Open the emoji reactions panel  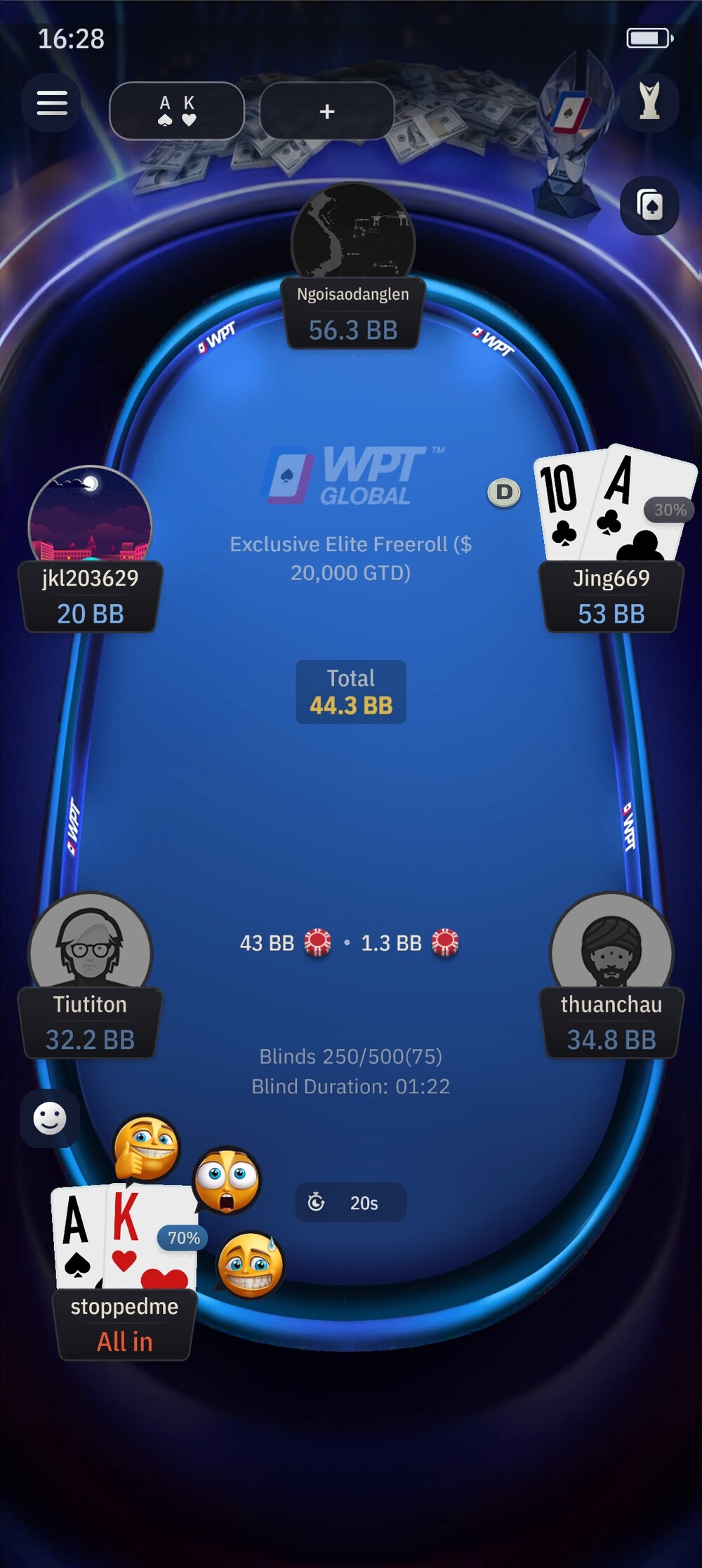(x=50, y=1119)
